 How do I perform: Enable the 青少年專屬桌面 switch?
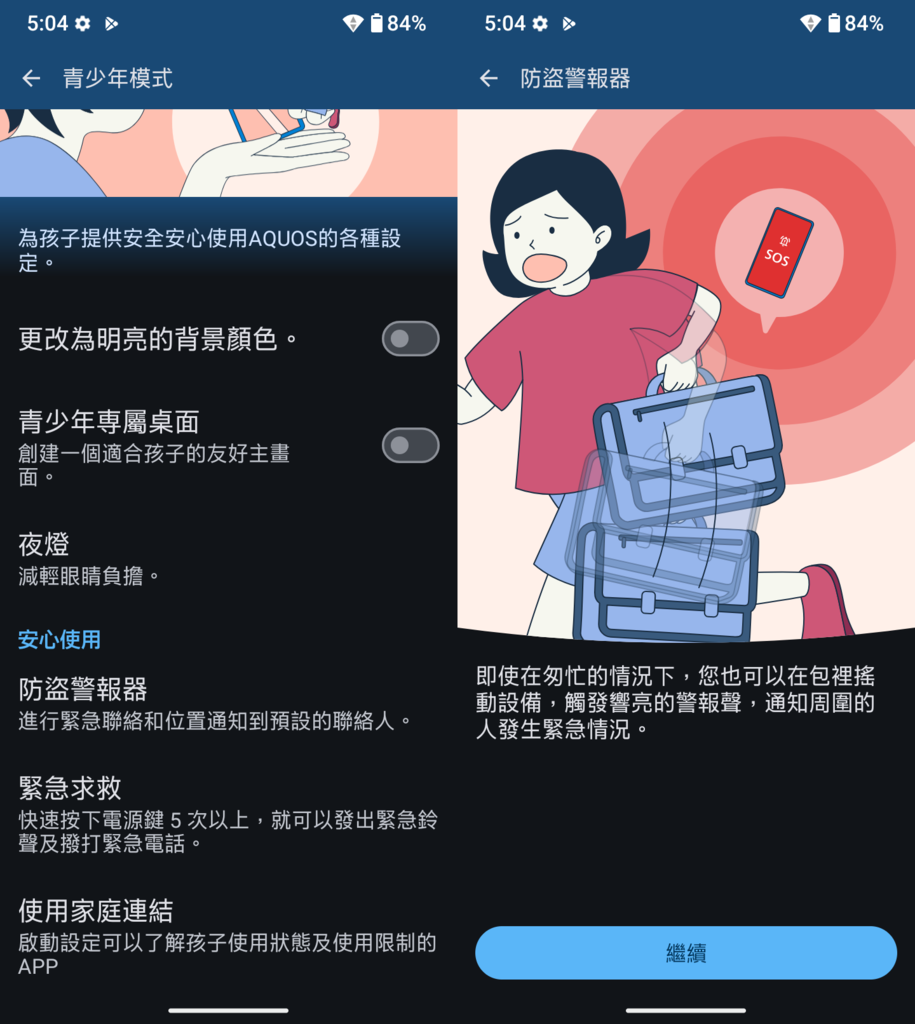[410, 445]
